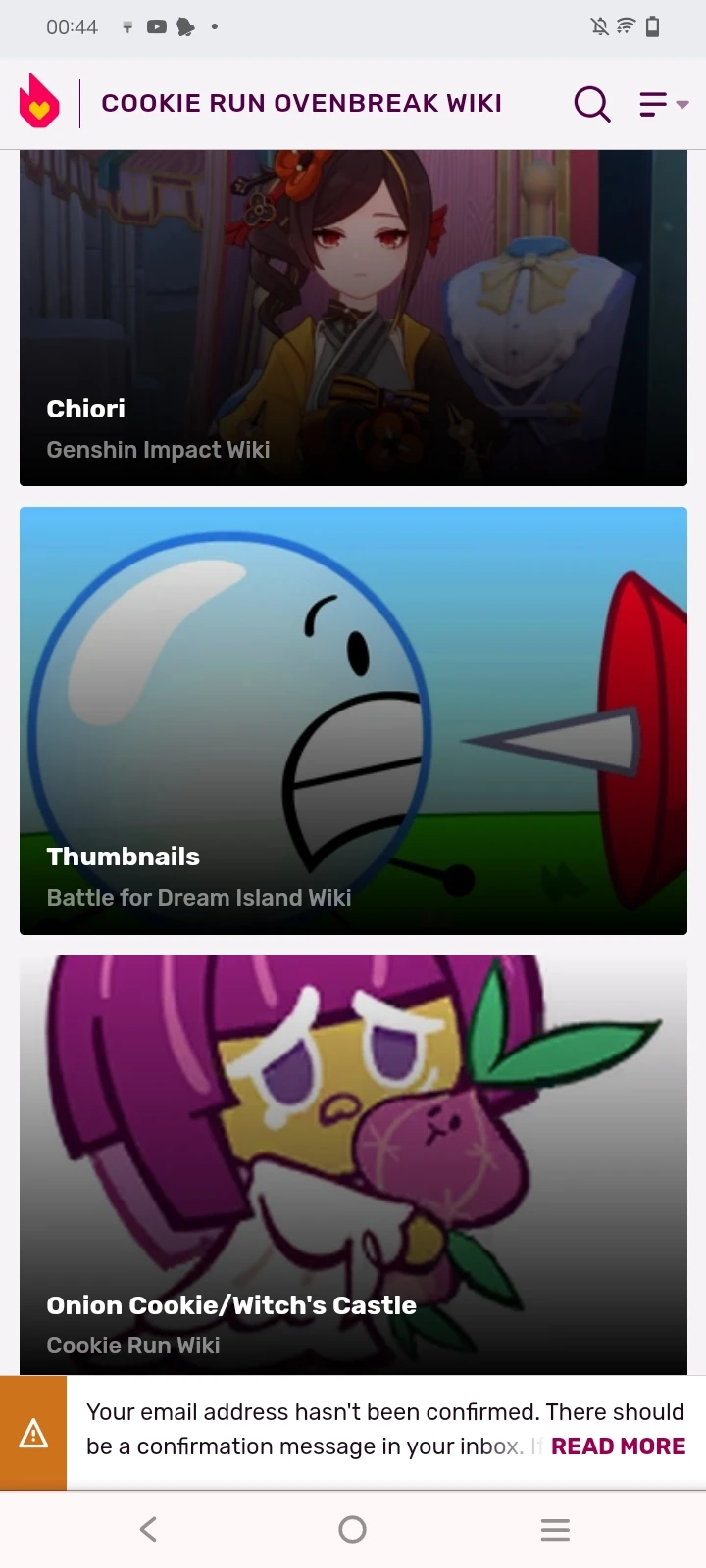Return to the Android home screen

coord(352,1529)
